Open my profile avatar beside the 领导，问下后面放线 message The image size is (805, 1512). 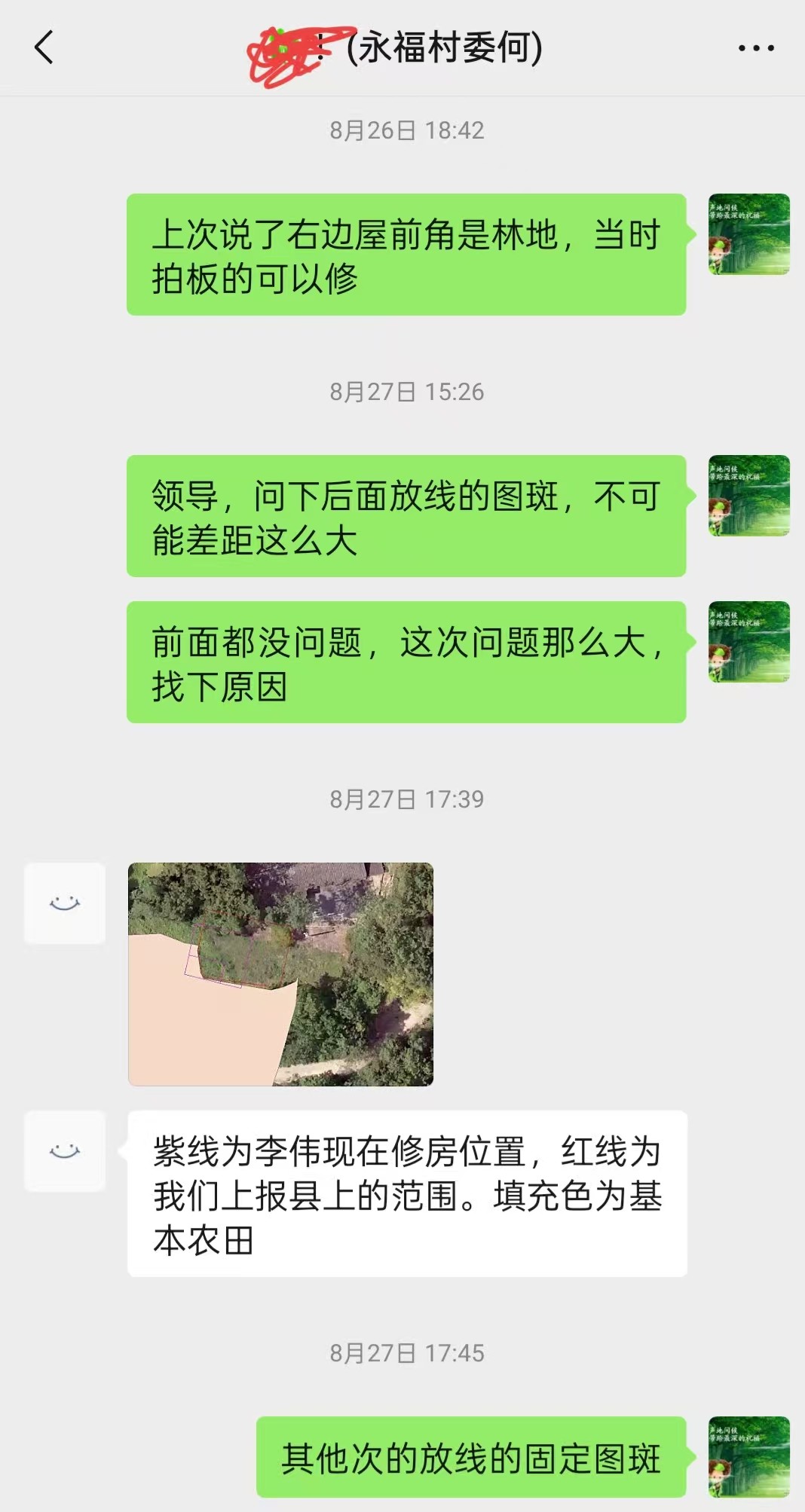coord(748,496)
